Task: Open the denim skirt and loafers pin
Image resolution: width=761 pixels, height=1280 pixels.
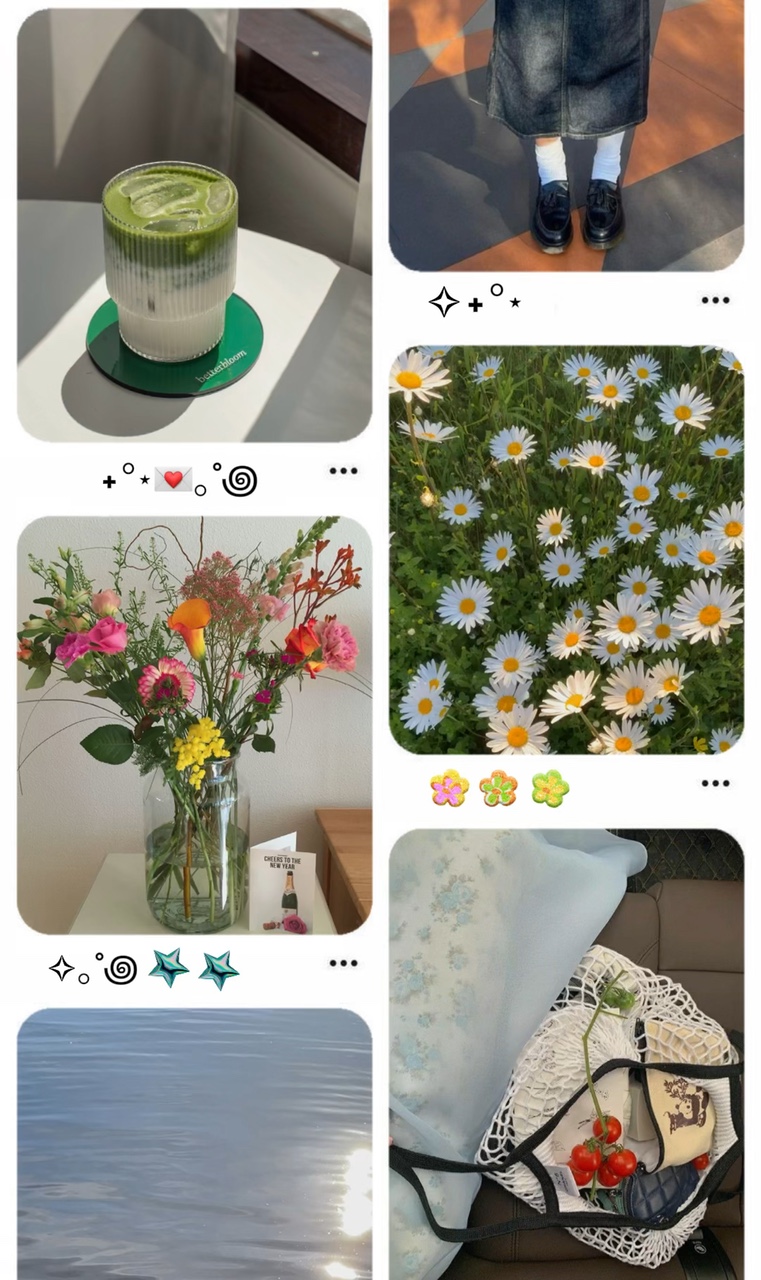Action: (566, 135)
